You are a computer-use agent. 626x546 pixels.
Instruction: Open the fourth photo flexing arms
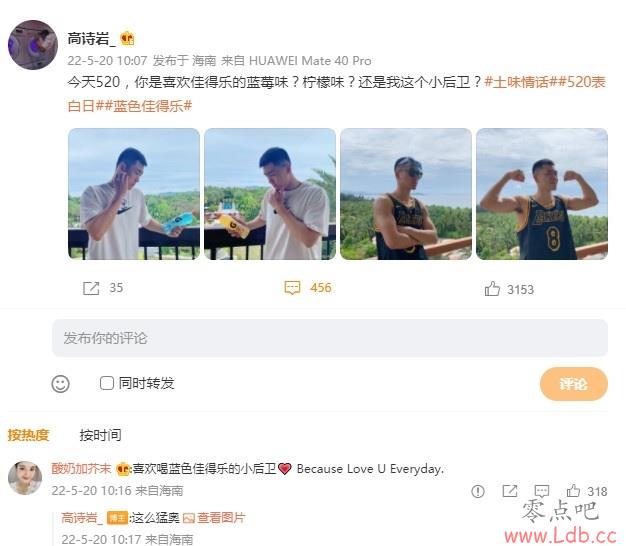pyautogui.click(x=541, y=193)
